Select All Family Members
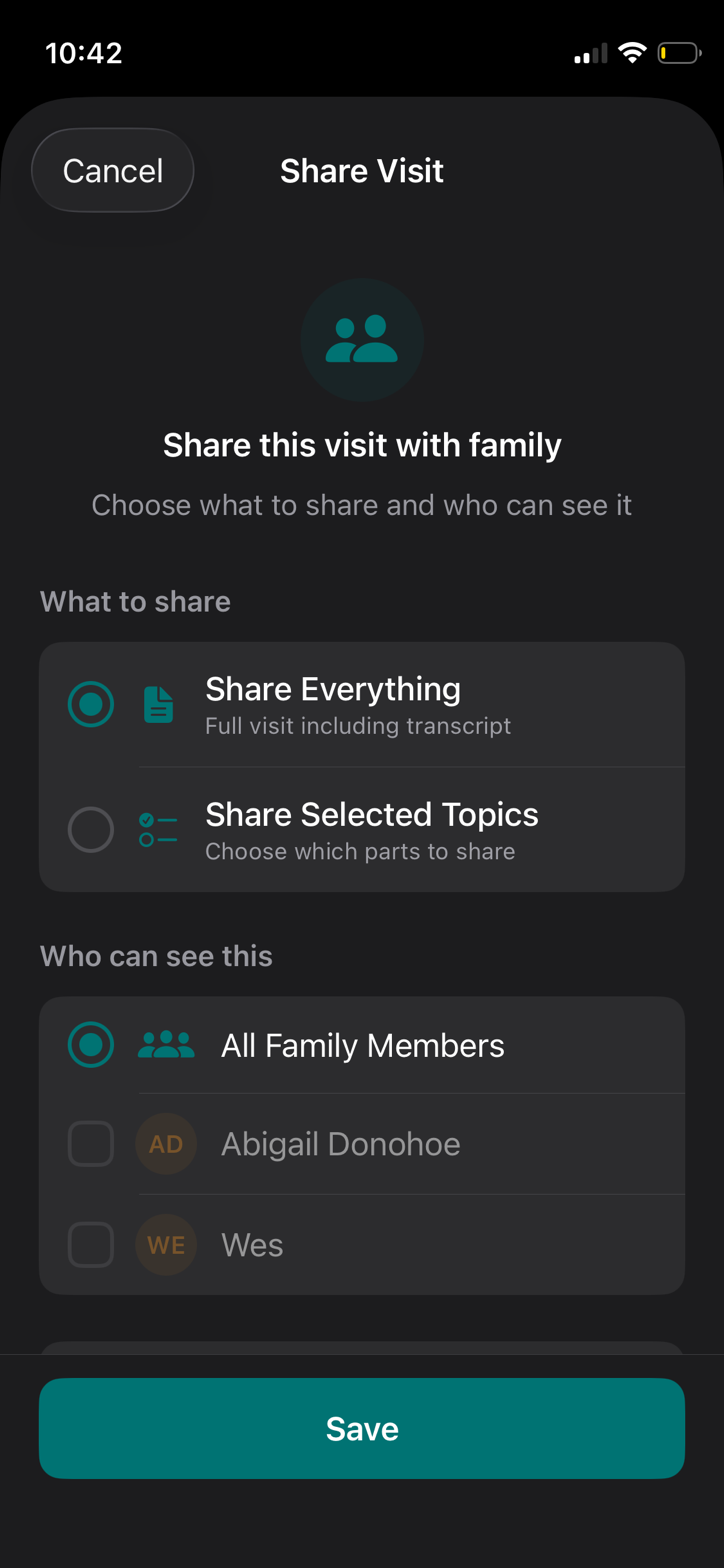 (x=91, y=1045)
